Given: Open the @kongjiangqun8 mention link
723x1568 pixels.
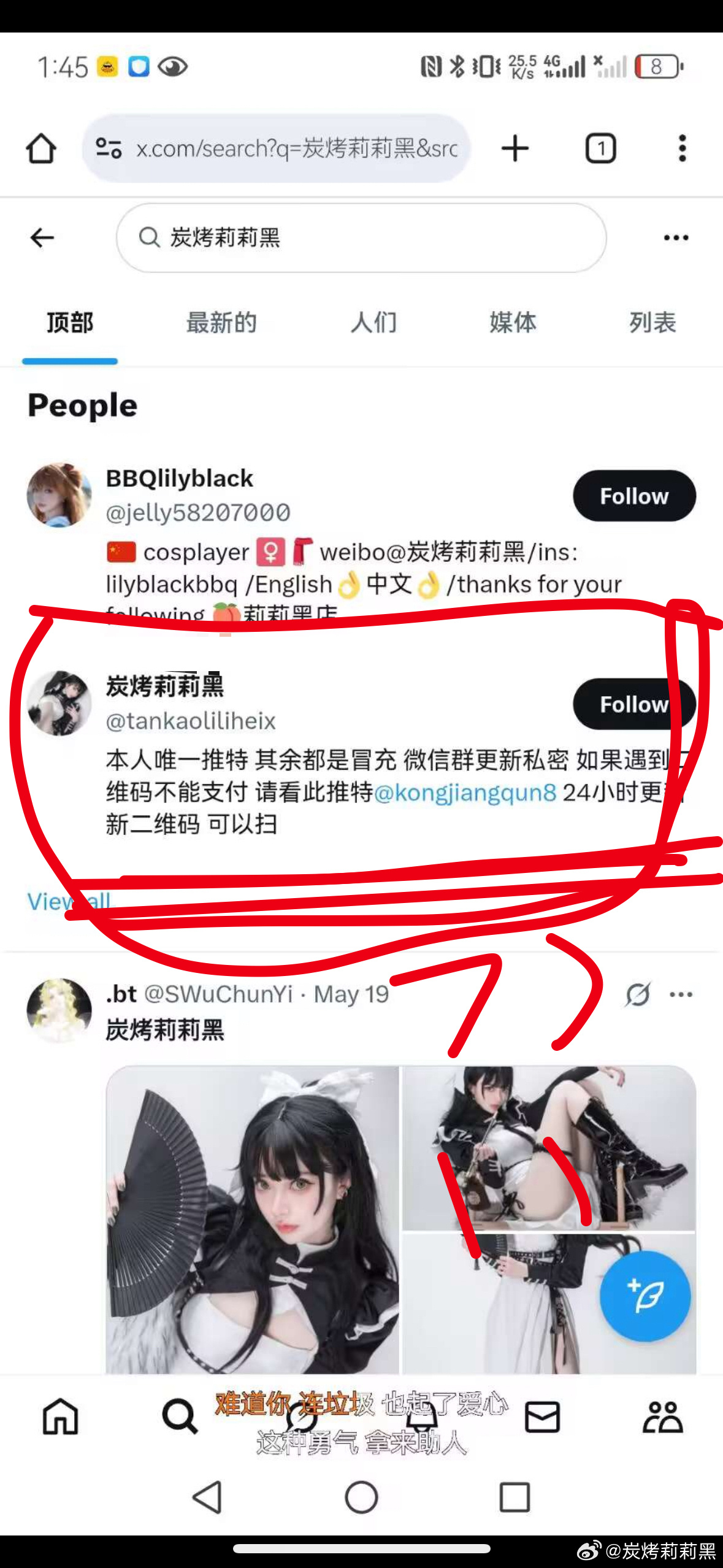Looking at the screenshot, I should pyautogui.click(x=465, y=793).
